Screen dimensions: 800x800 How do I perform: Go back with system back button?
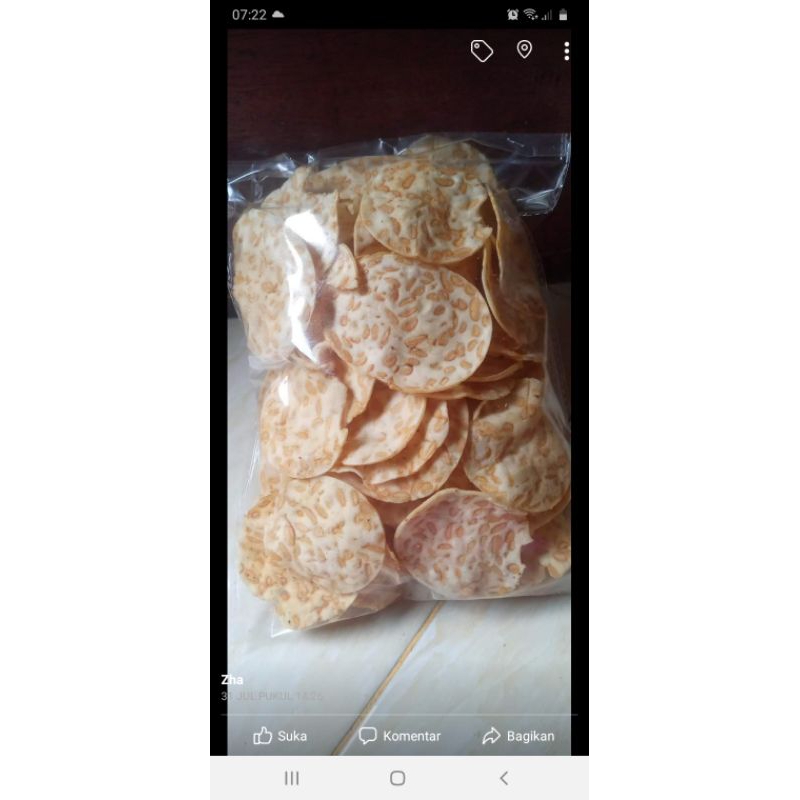coord(503,778)
